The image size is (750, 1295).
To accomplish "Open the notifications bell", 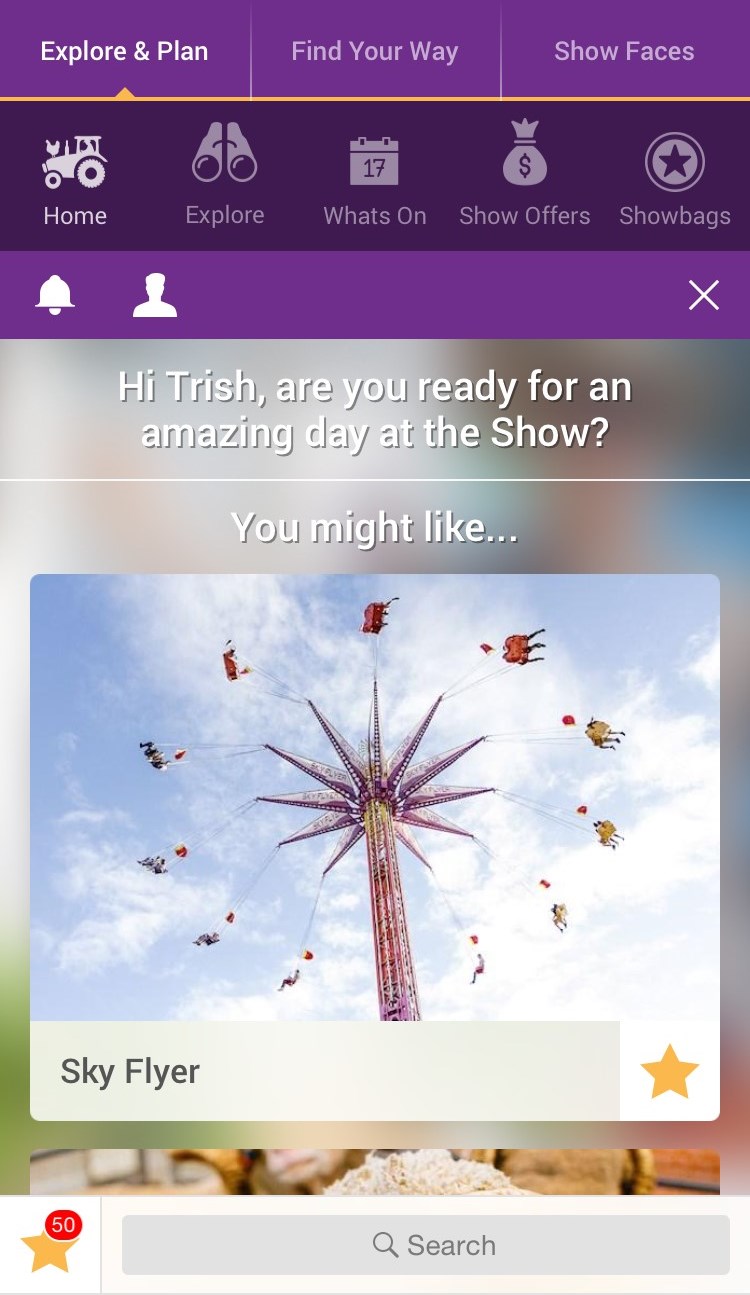I will point(55,295).
